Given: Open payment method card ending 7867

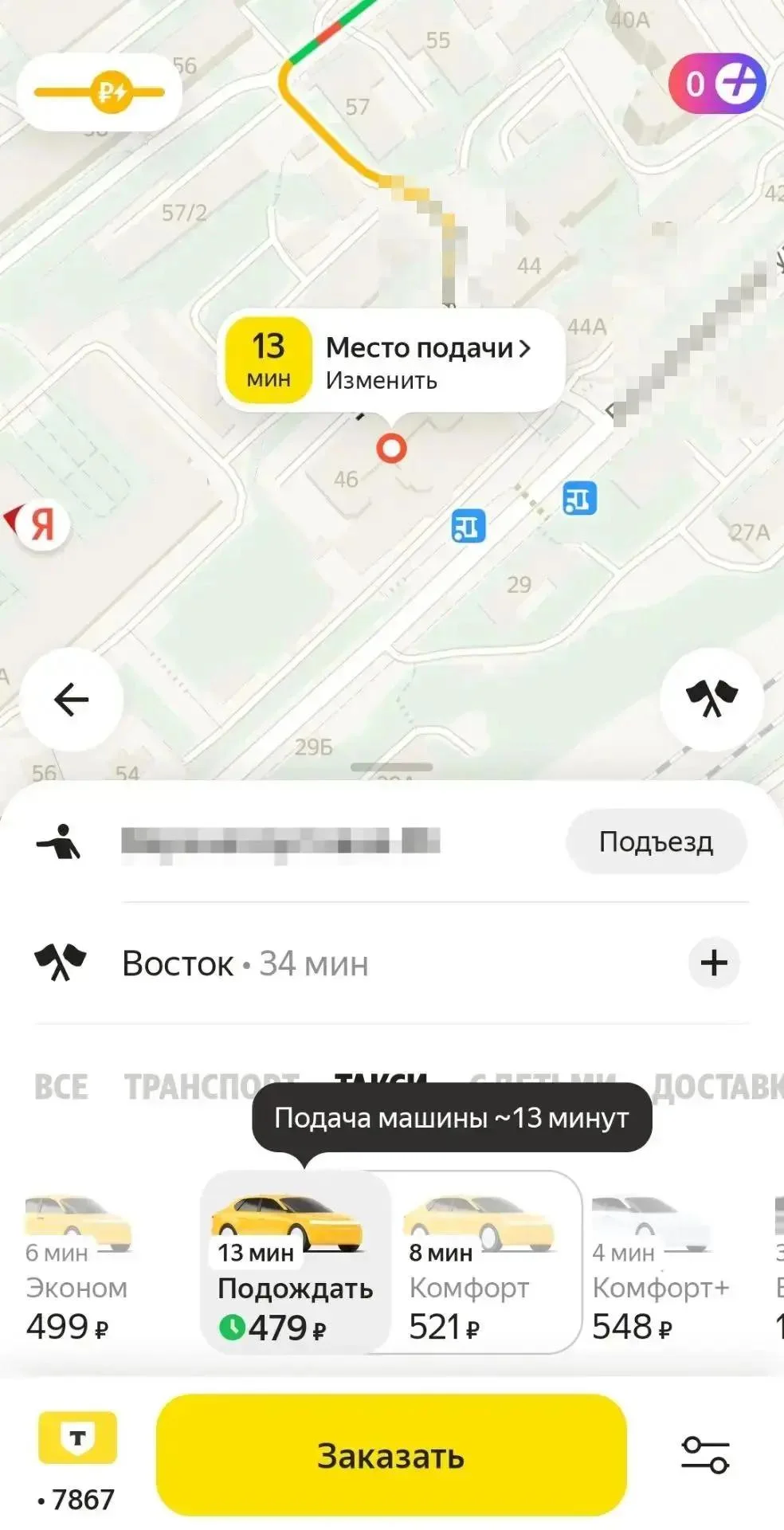Looking at the screenshot, I should (77, 1460).
